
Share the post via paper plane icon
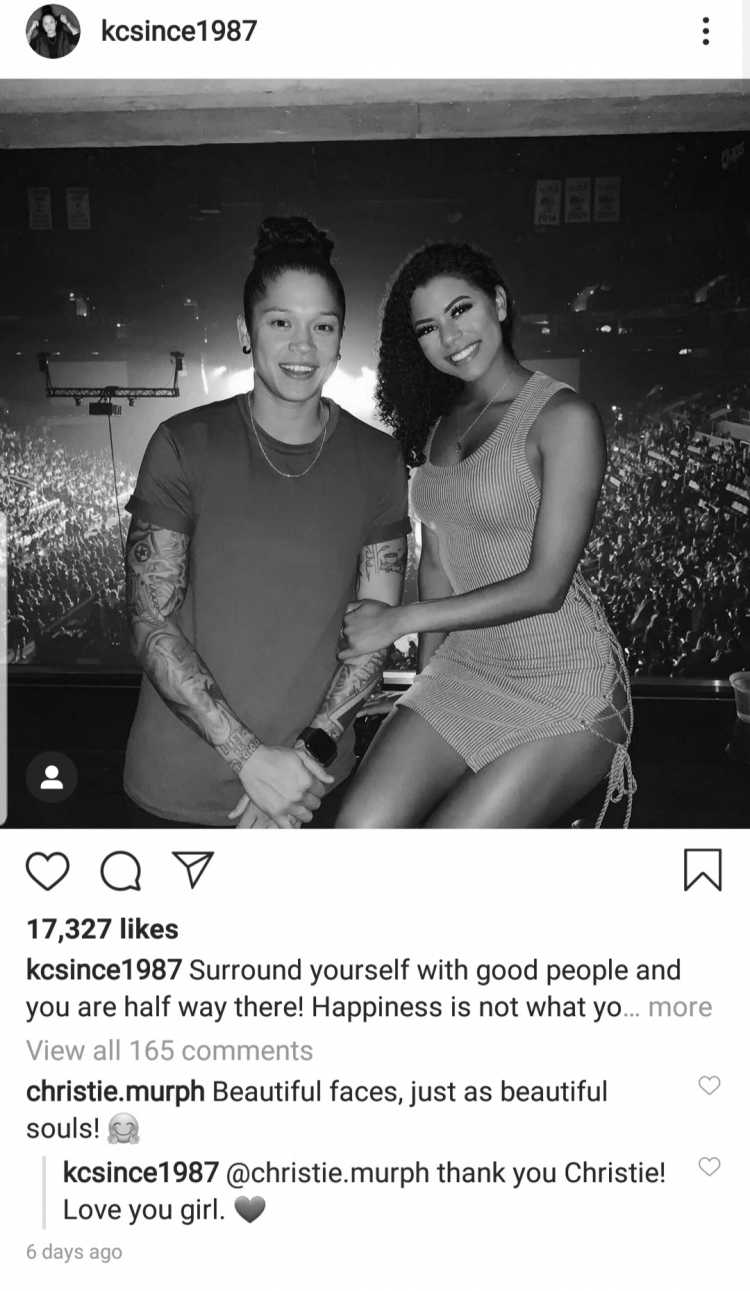point(194,870)
